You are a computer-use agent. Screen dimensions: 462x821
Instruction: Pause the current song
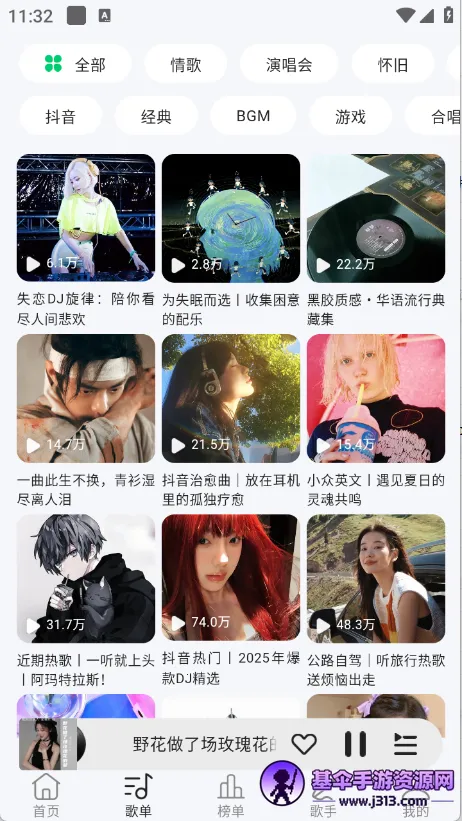point(355,744)
